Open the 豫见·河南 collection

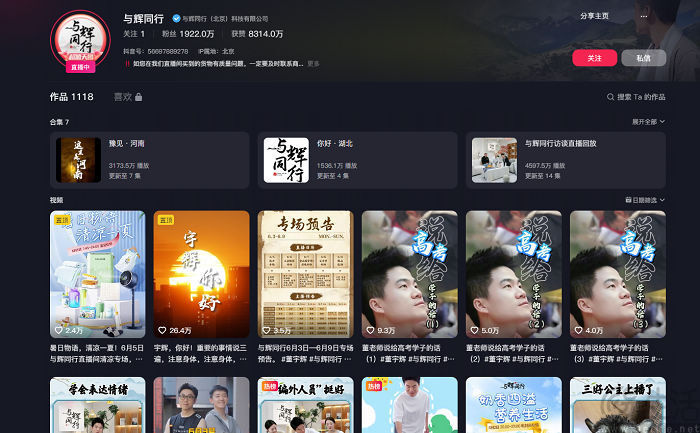[x=151, y=160]
